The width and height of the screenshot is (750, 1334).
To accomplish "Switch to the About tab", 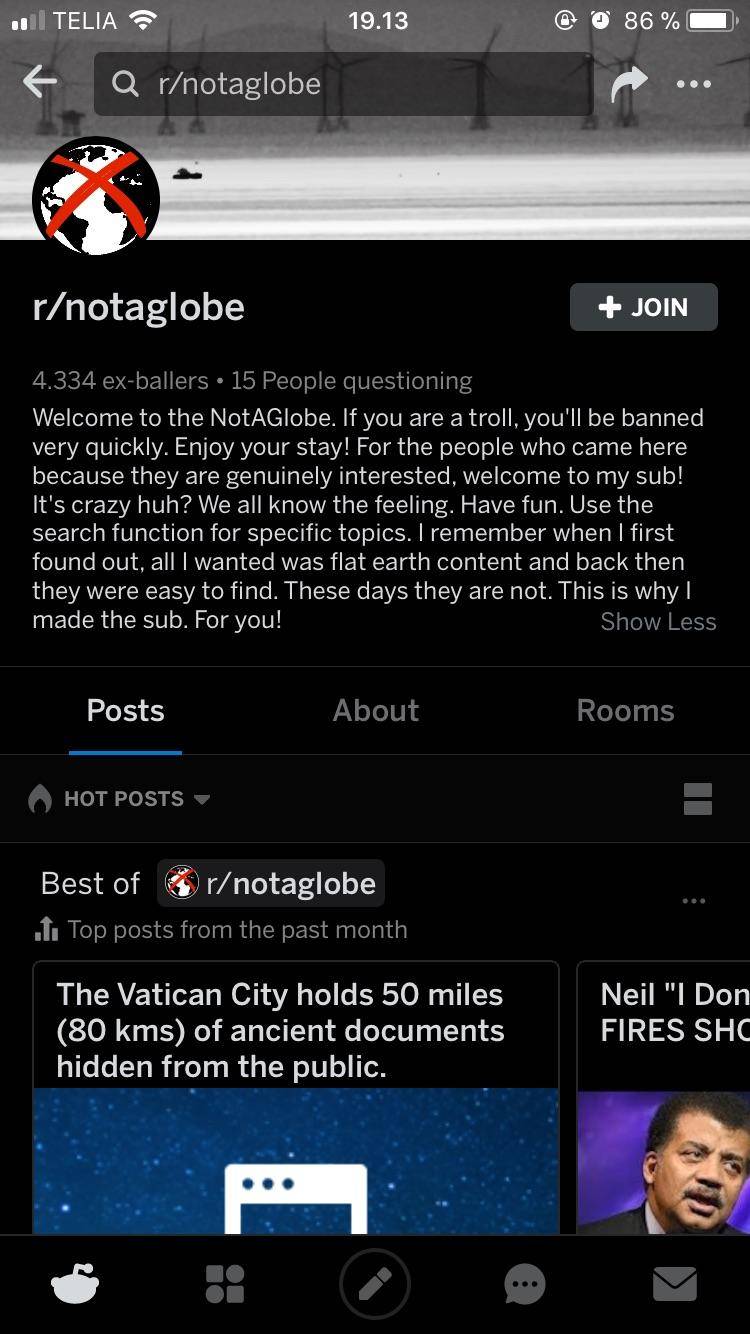I will [375, 710].
